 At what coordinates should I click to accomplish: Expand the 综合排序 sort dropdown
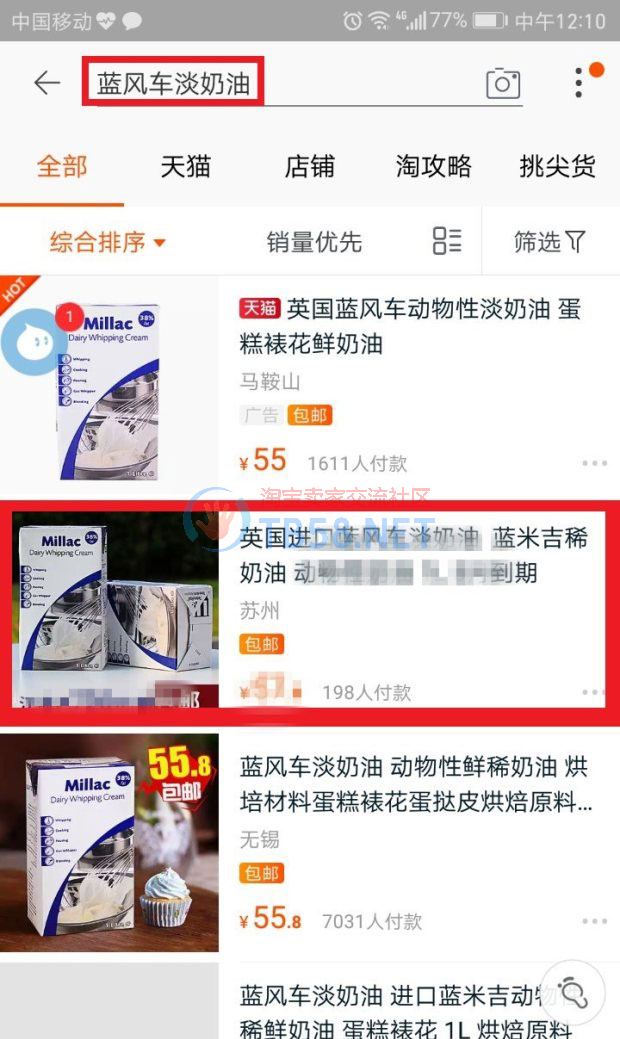tap(107, 242)
